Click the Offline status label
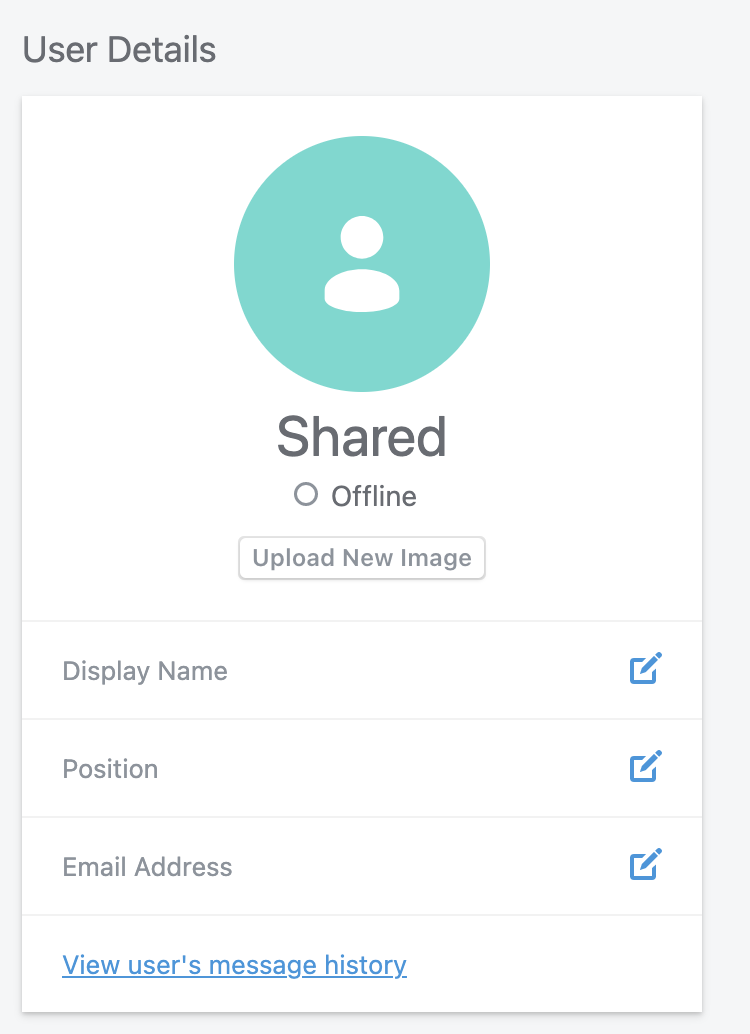The width and height of the screenshot is (750, 1034). pyautogui.click(x=374, y=495)
